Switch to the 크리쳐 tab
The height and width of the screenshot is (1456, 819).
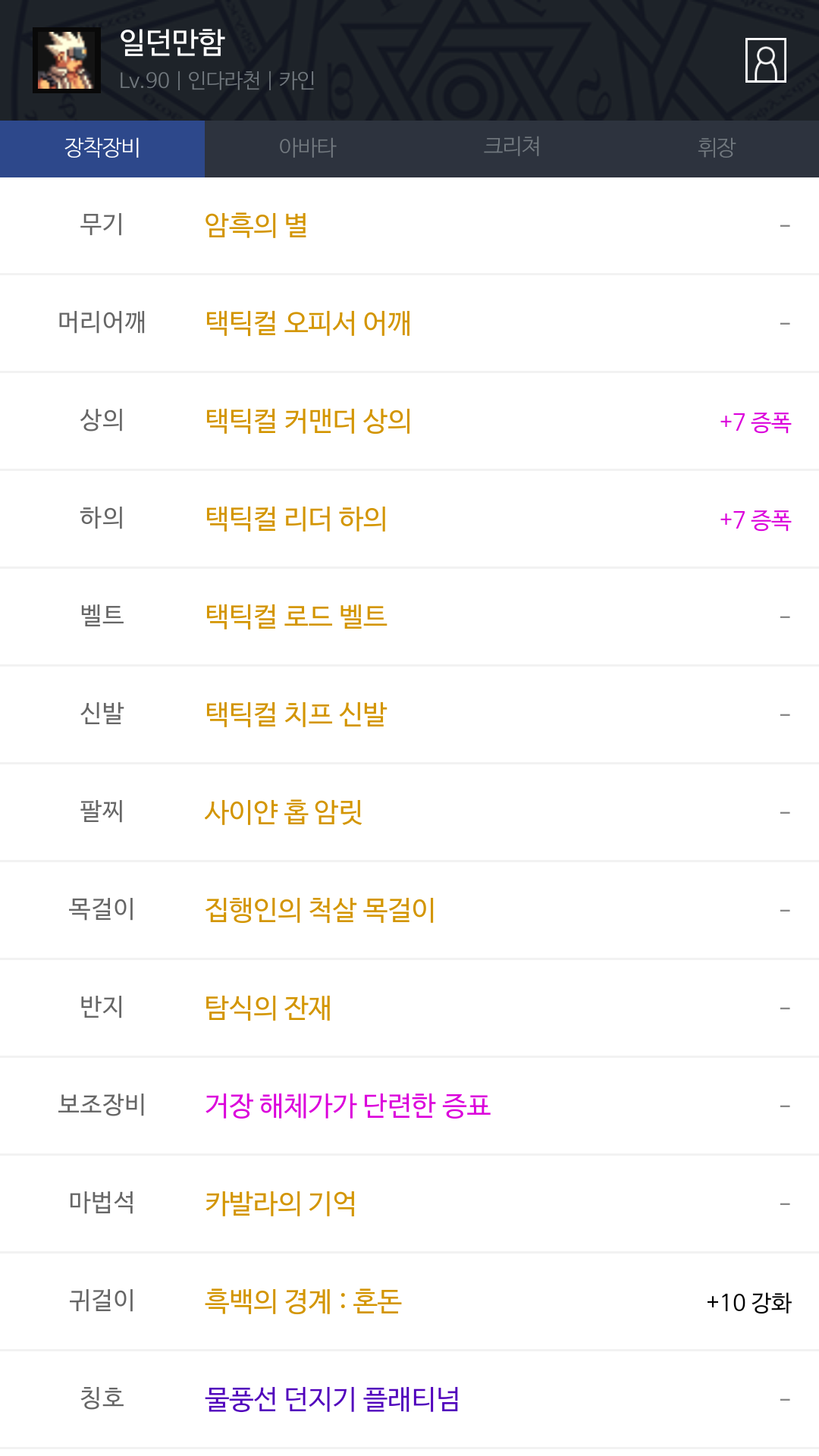[x=512, y=148]
